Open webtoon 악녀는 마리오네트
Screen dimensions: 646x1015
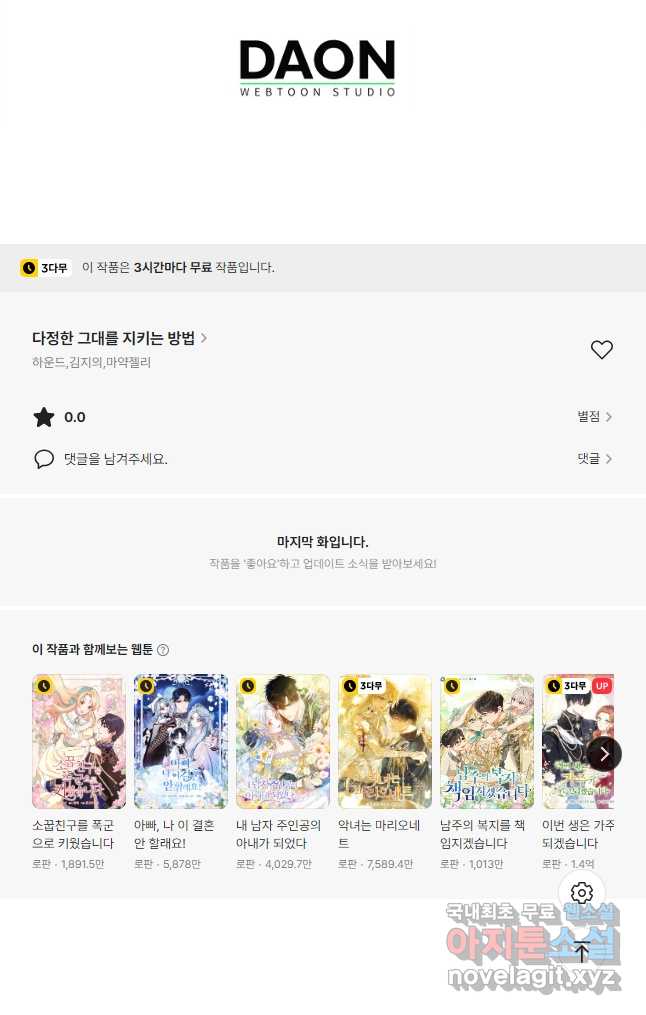point(385,741)
